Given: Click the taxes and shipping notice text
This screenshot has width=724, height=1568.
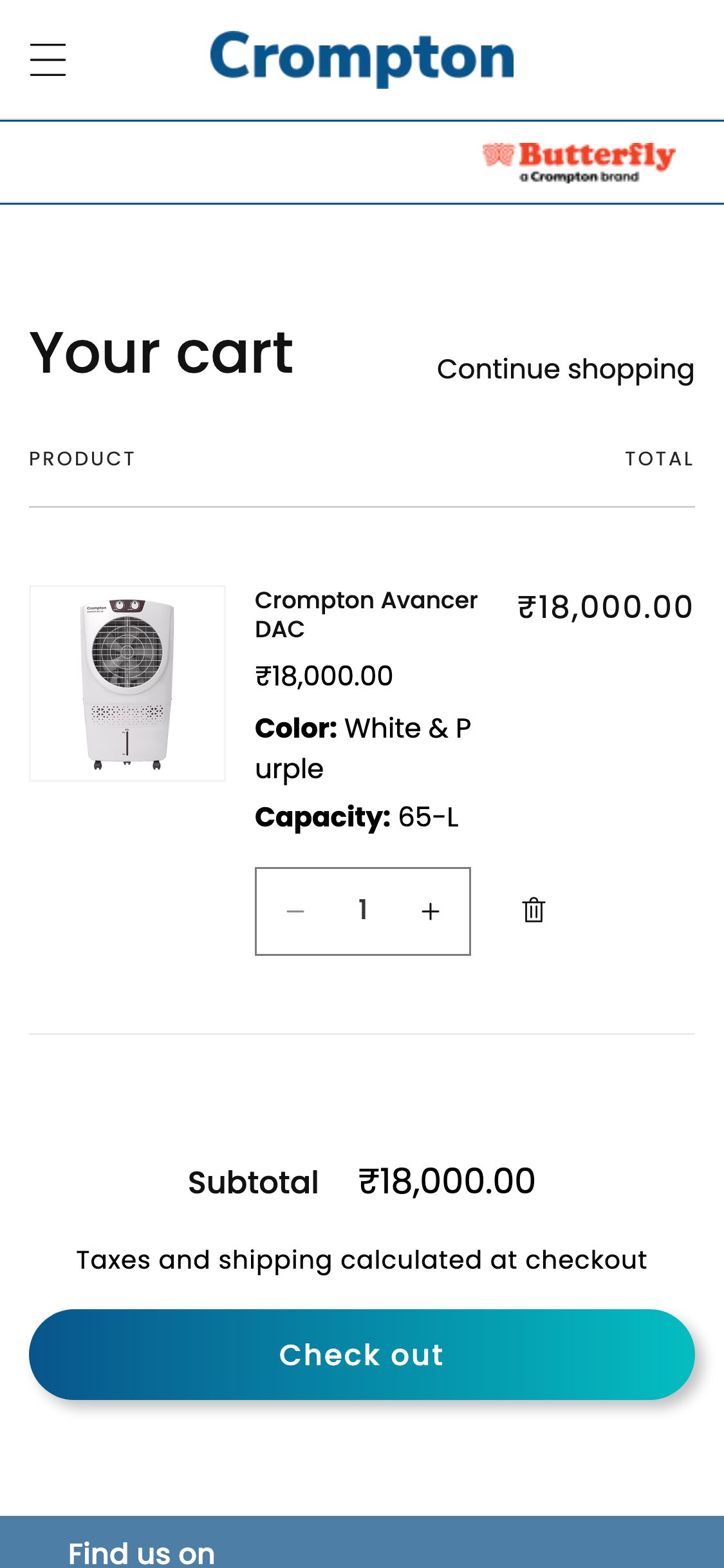Looking at the screenshot, I should coord(362,1259).
